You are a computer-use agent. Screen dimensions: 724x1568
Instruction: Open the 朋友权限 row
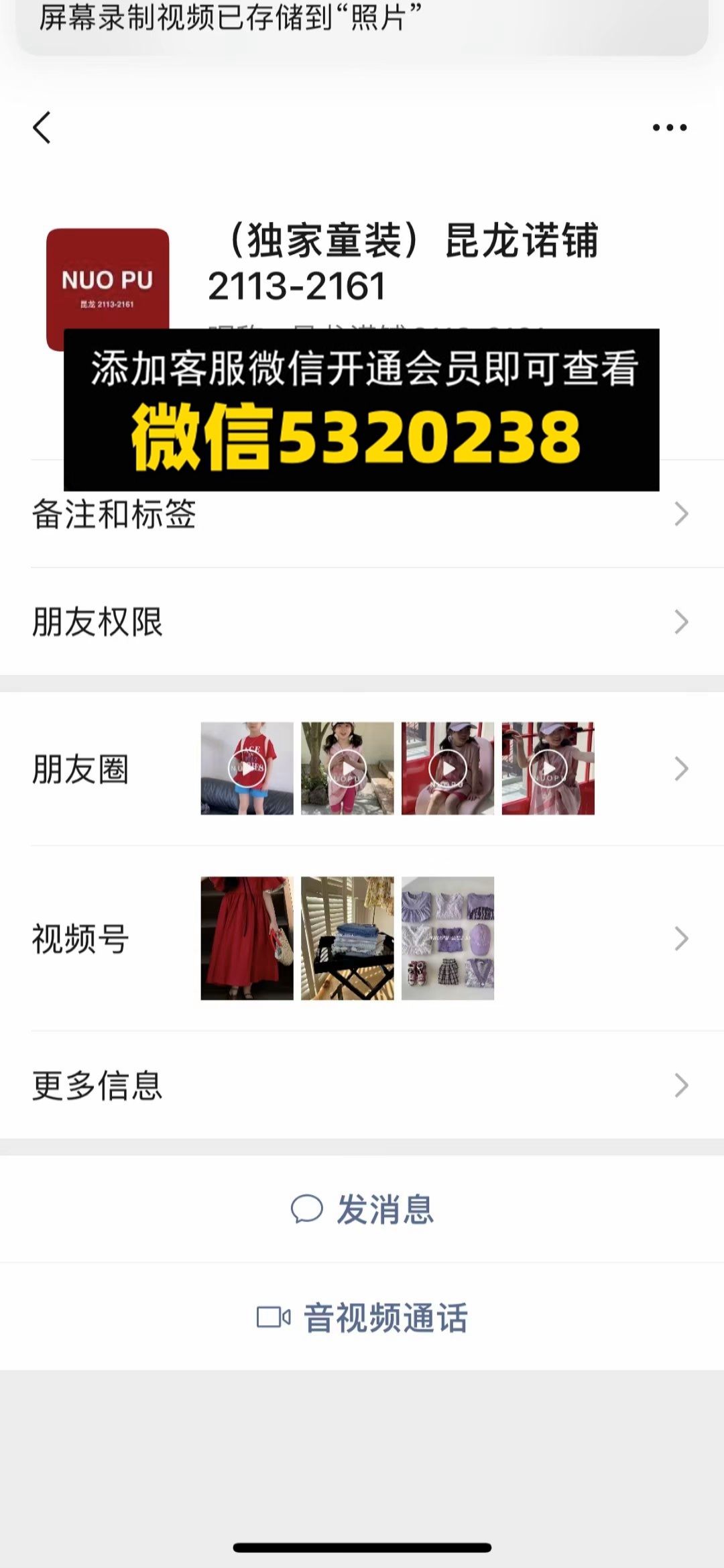[x=362, y=622]
